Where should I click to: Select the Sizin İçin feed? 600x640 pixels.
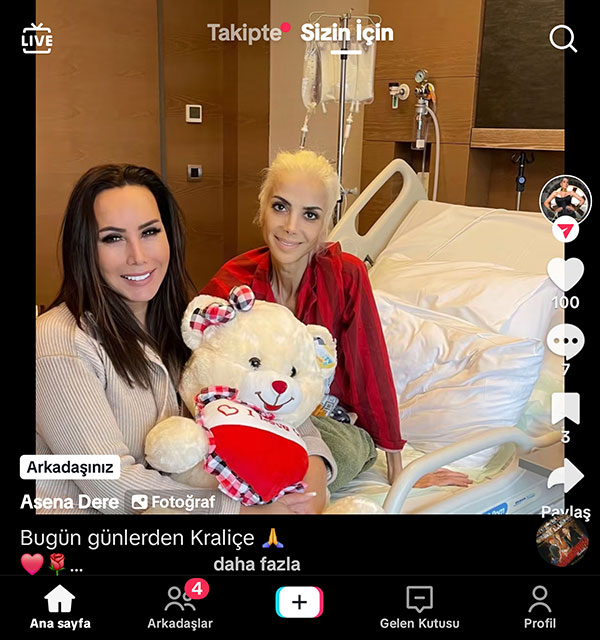click(x=347, y=33)
